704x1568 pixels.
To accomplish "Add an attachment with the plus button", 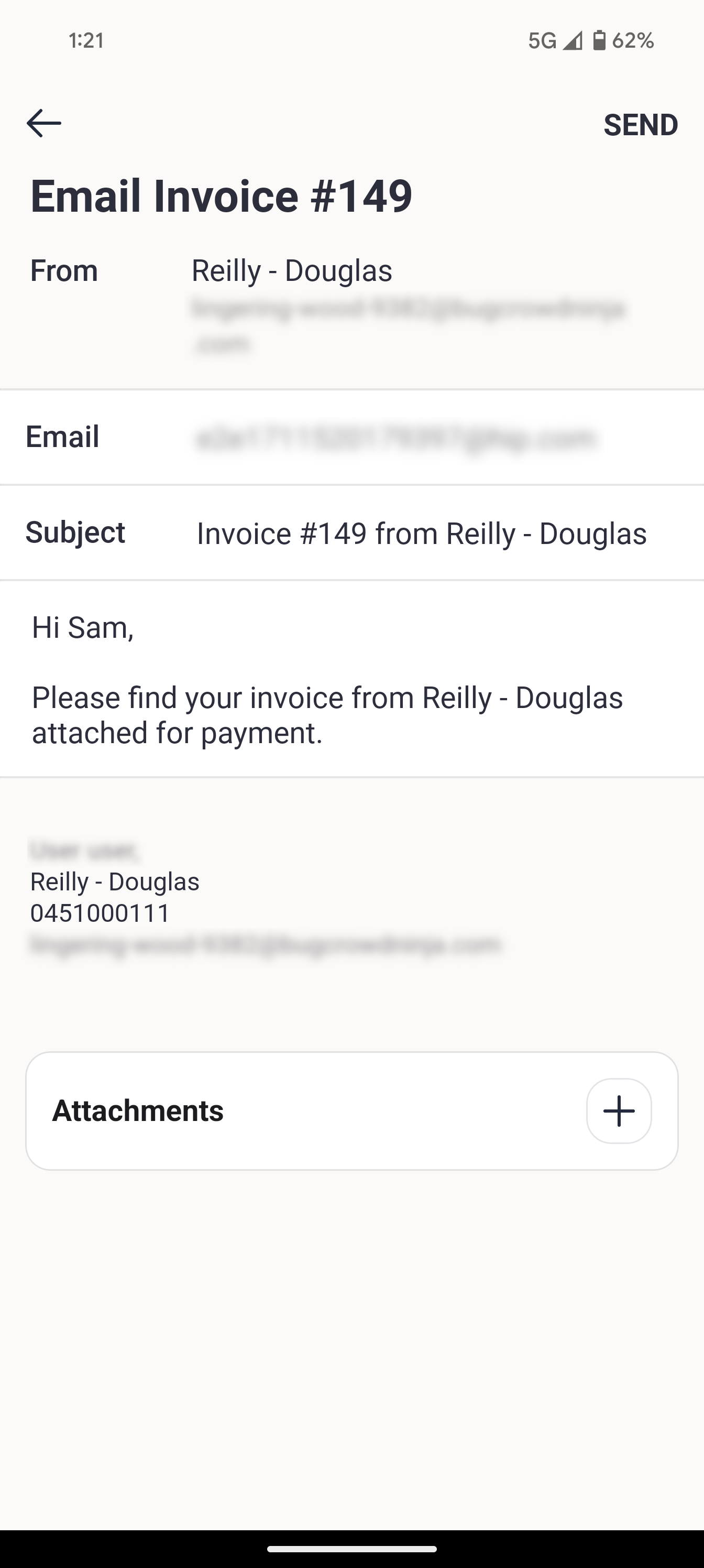I will (x=618, y=1111).
